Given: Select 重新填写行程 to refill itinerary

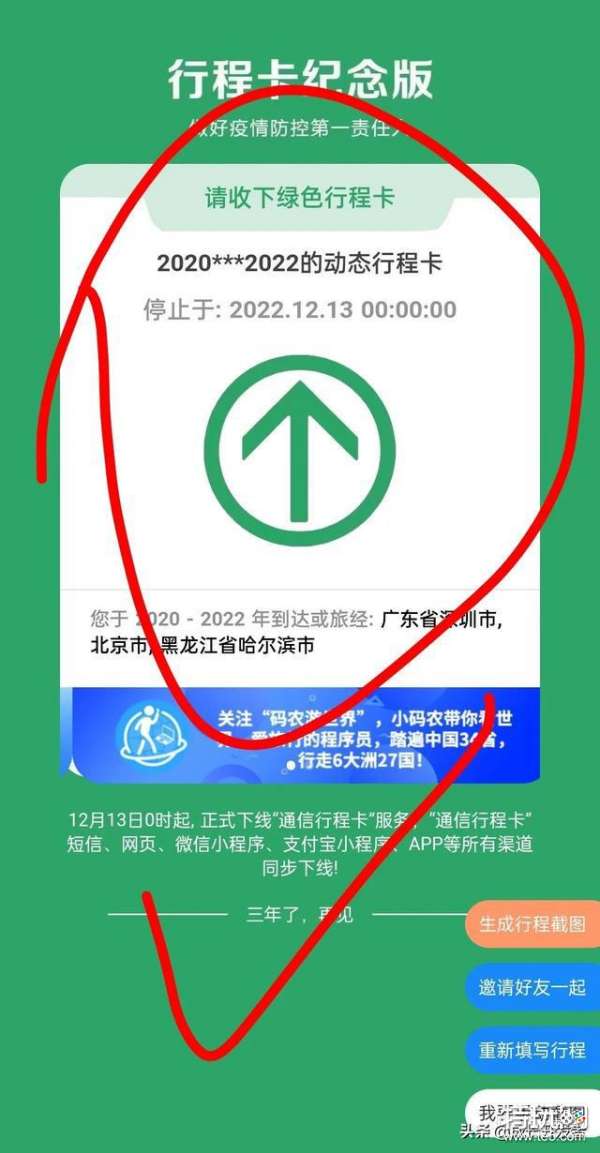Looking at the screenshot, I should coord(532,1050).
